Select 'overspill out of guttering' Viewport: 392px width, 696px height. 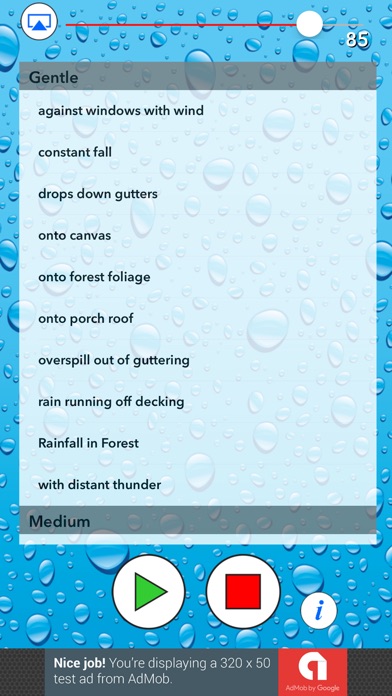(198, 360)
